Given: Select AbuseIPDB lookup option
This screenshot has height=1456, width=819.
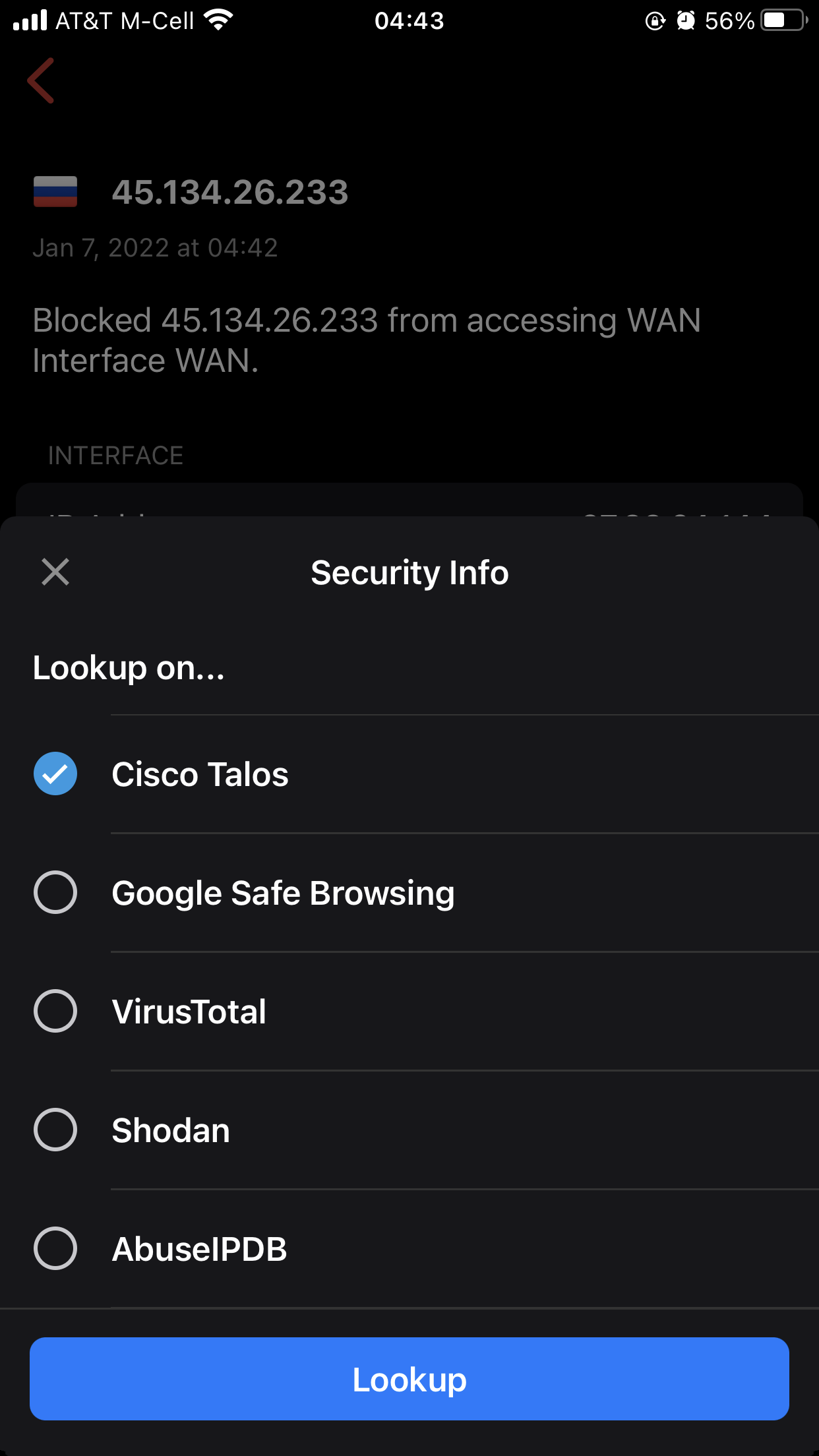Looking at the screenshot, I should 55,1248.
